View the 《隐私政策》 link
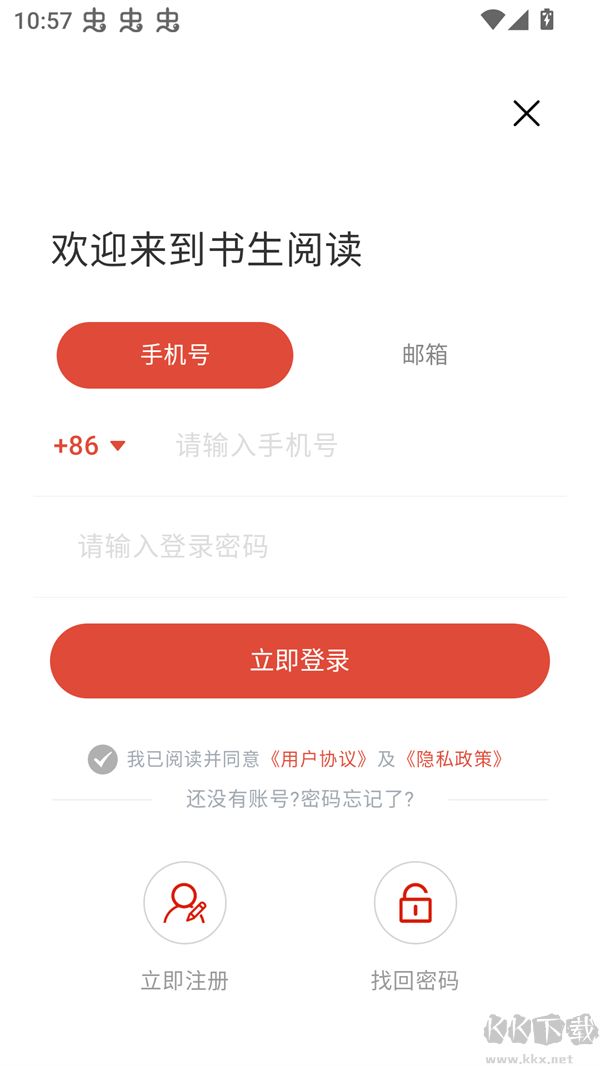This screenshot has height=1066, width=600. (455, 759)
